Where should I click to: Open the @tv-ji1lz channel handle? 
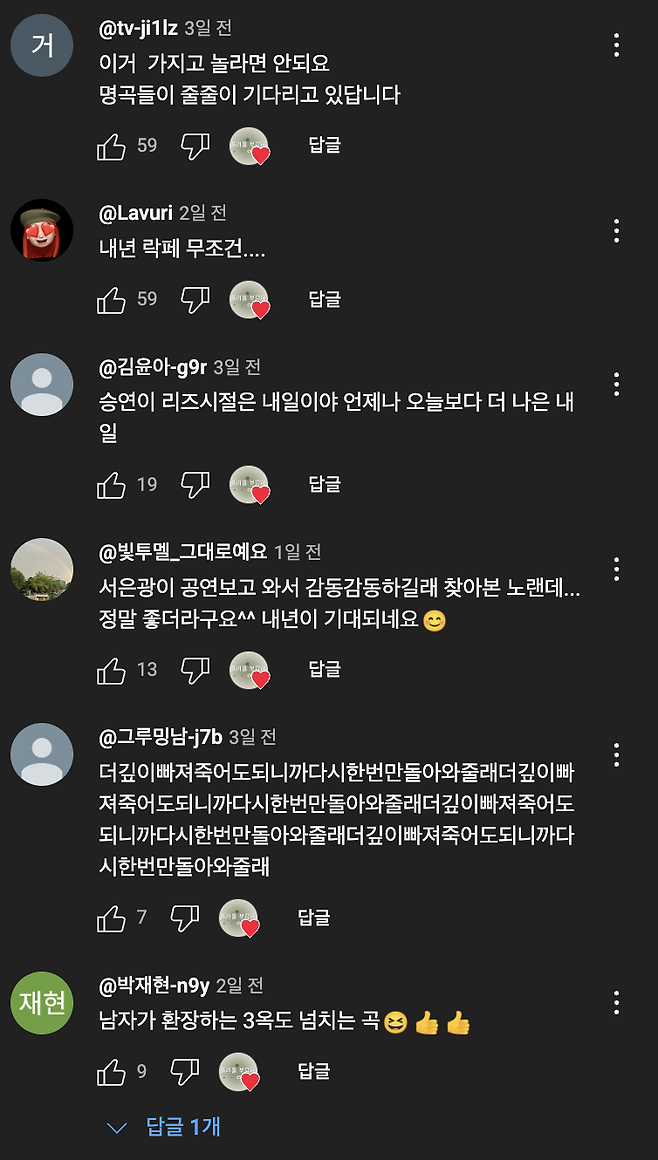137,29
